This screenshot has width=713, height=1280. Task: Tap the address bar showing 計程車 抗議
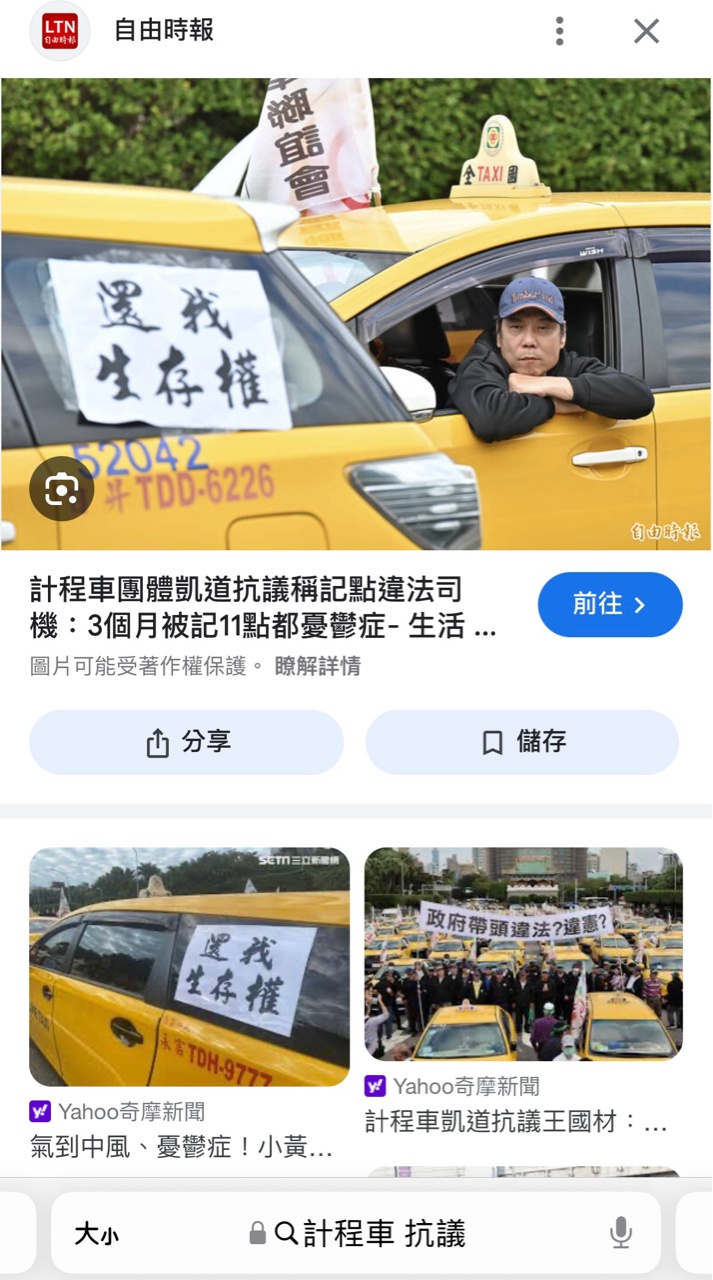pyautogui.click(x=385, y=1234)
